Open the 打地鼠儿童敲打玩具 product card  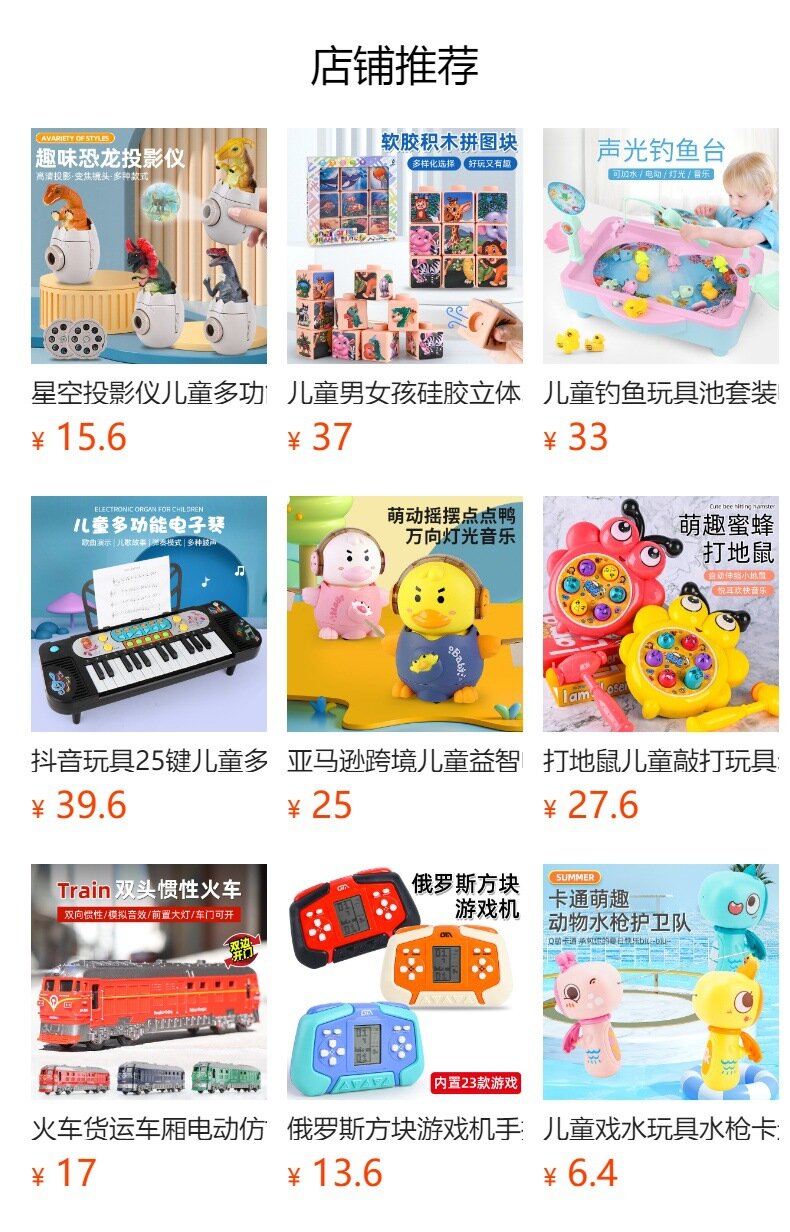pos(661,614)
